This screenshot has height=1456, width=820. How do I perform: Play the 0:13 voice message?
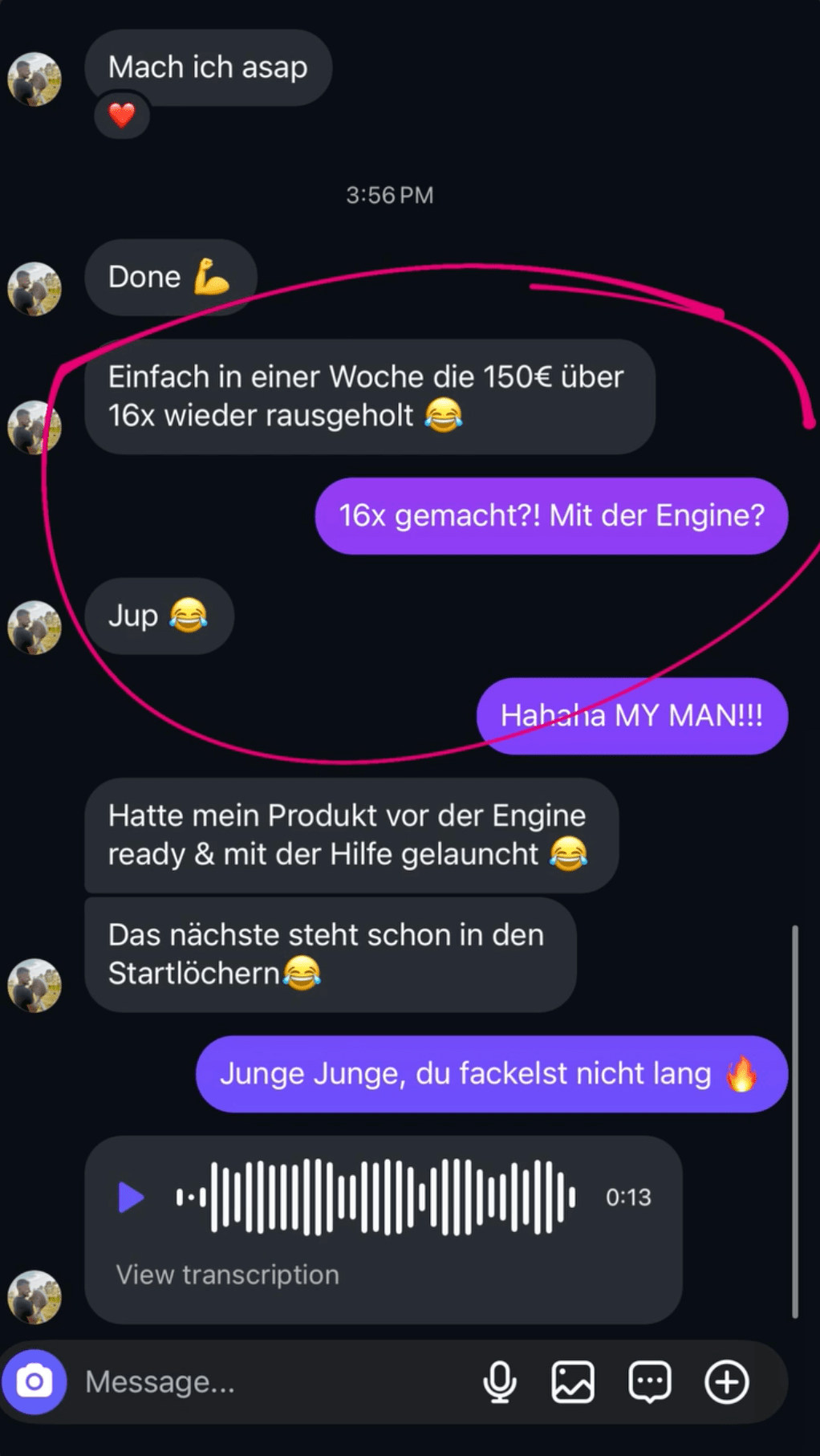[131, 1197]
